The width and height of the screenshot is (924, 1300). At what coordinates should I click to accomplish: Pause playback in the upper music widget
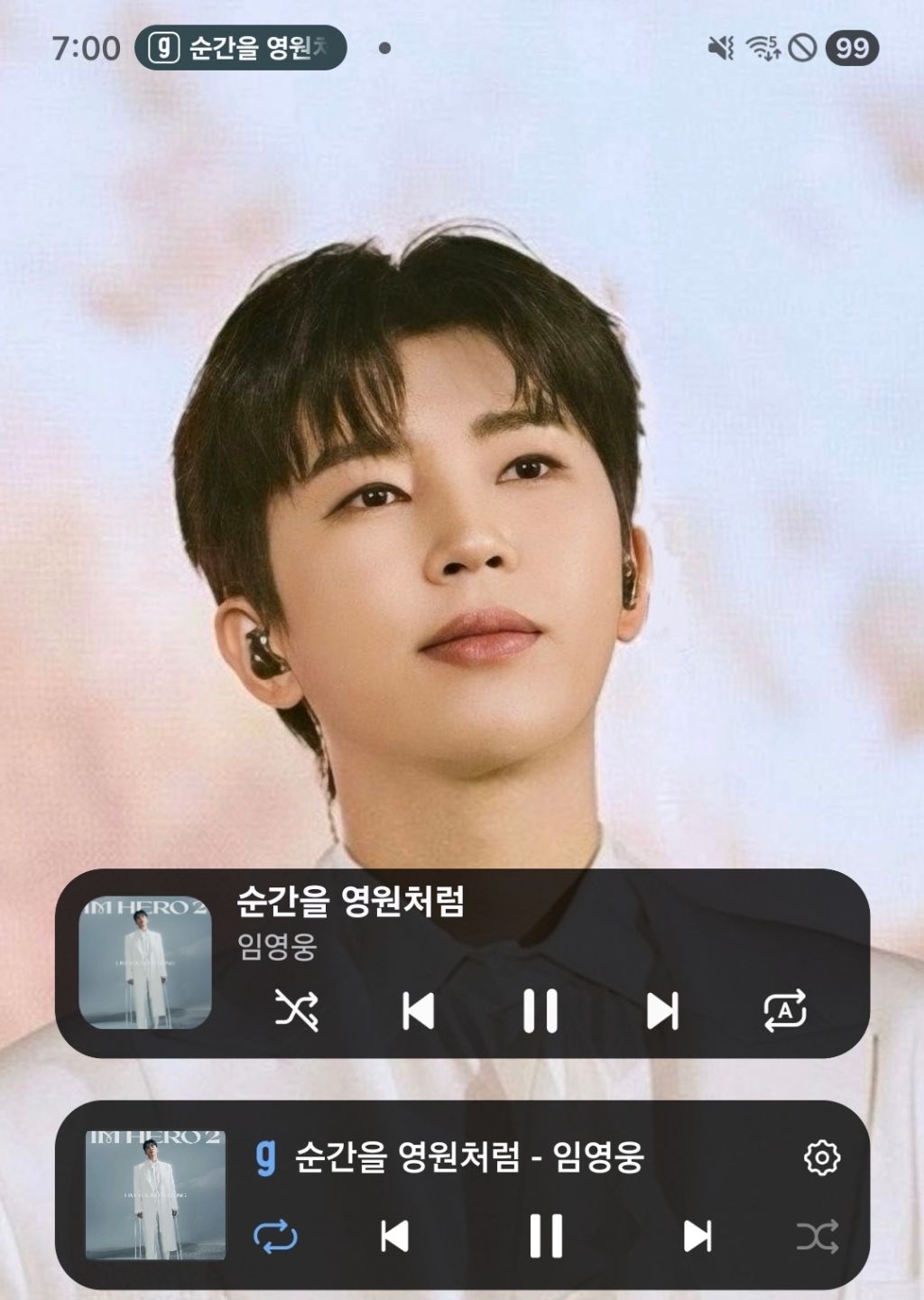[541, 1010]
